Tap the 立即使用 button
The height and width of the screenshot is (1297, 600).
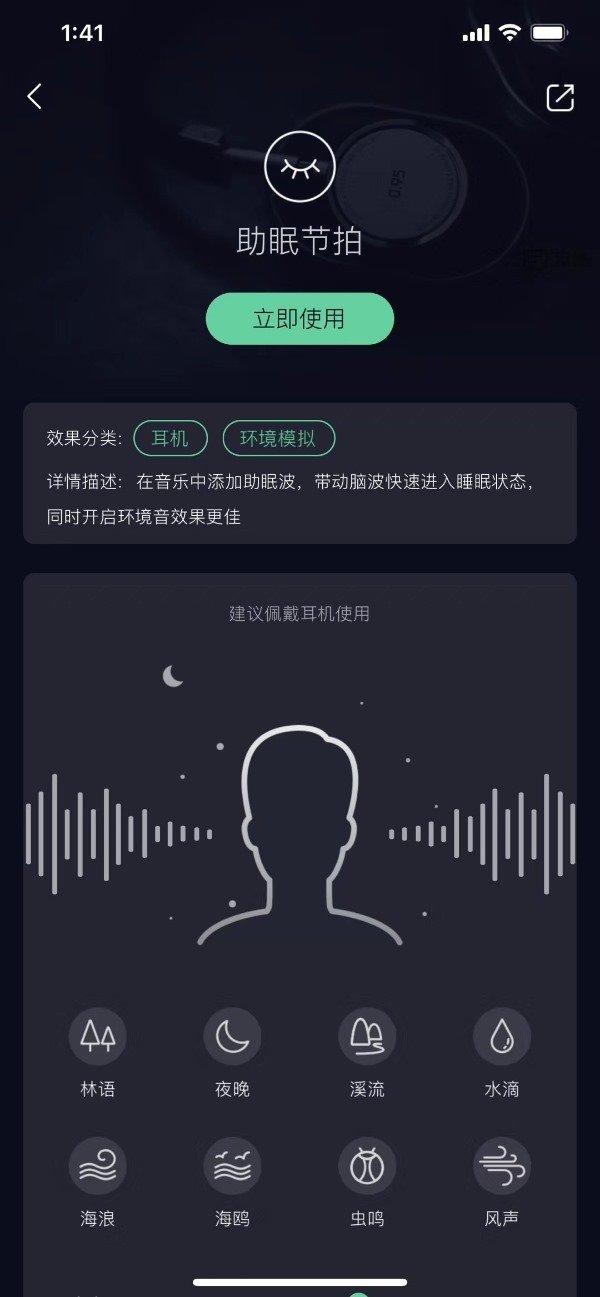pyautogui.click(x=300, y=319)
